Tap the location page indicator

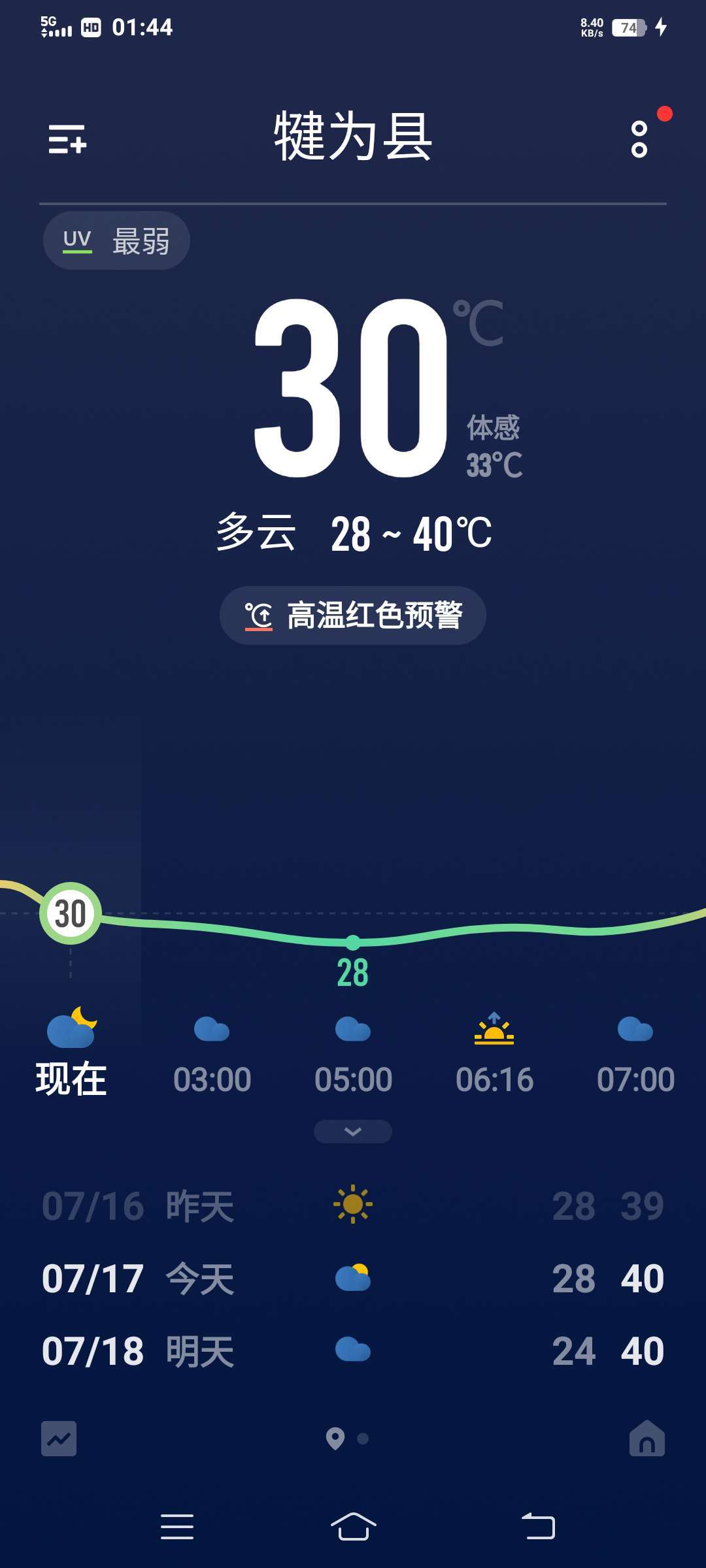point(335,1439)
